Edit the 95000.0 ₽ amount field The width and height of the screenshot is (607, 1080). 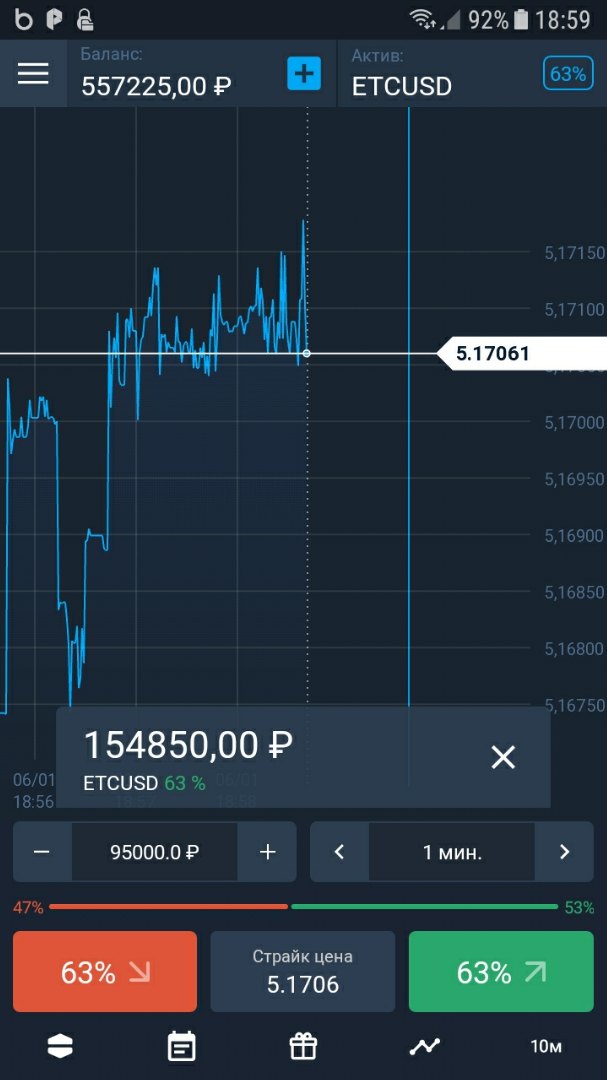(x=155, y=852)
